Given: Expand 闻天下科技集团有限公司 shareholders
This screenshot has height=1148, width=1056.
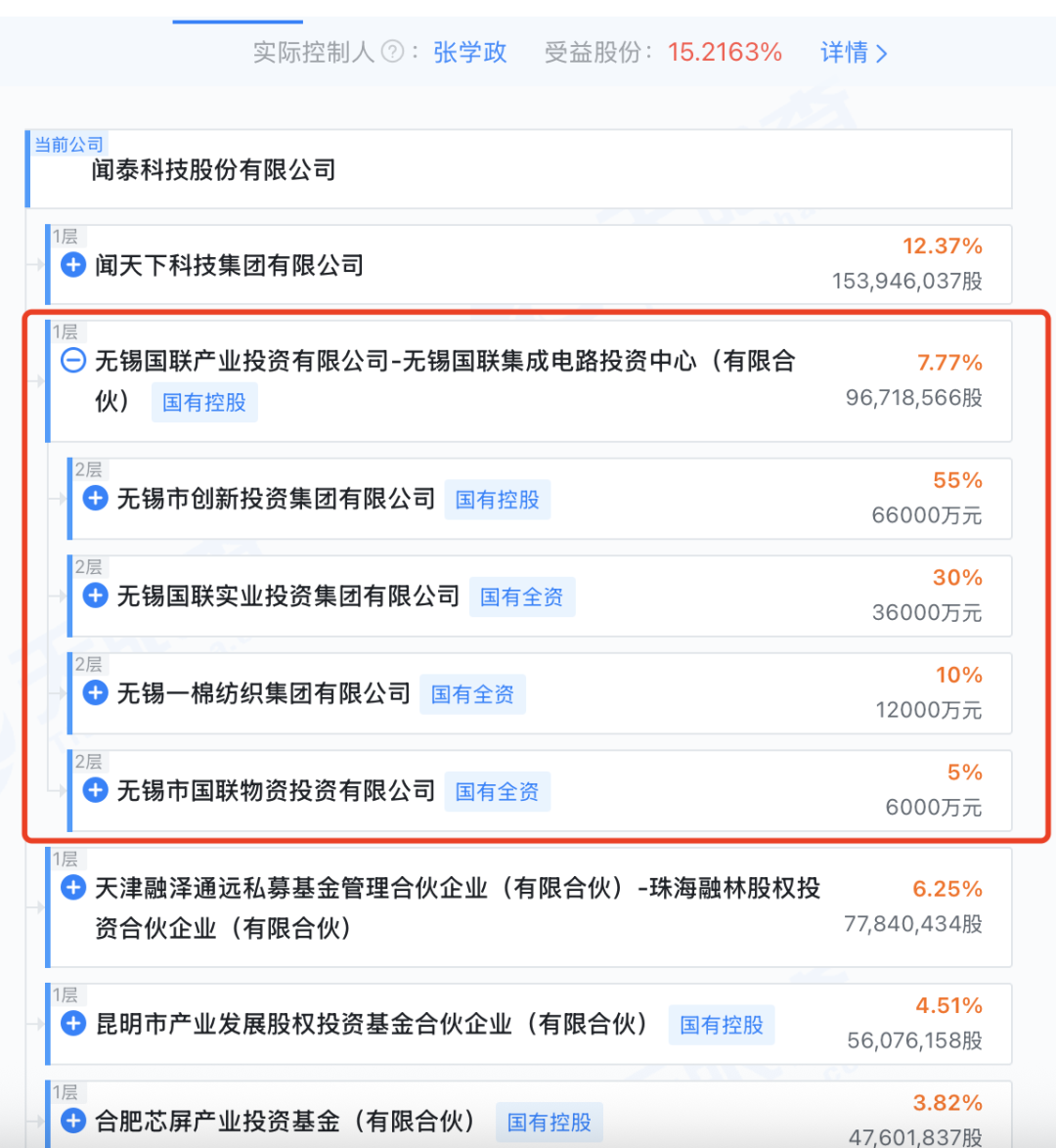Looking at the screenshot, I should point(73,265).
